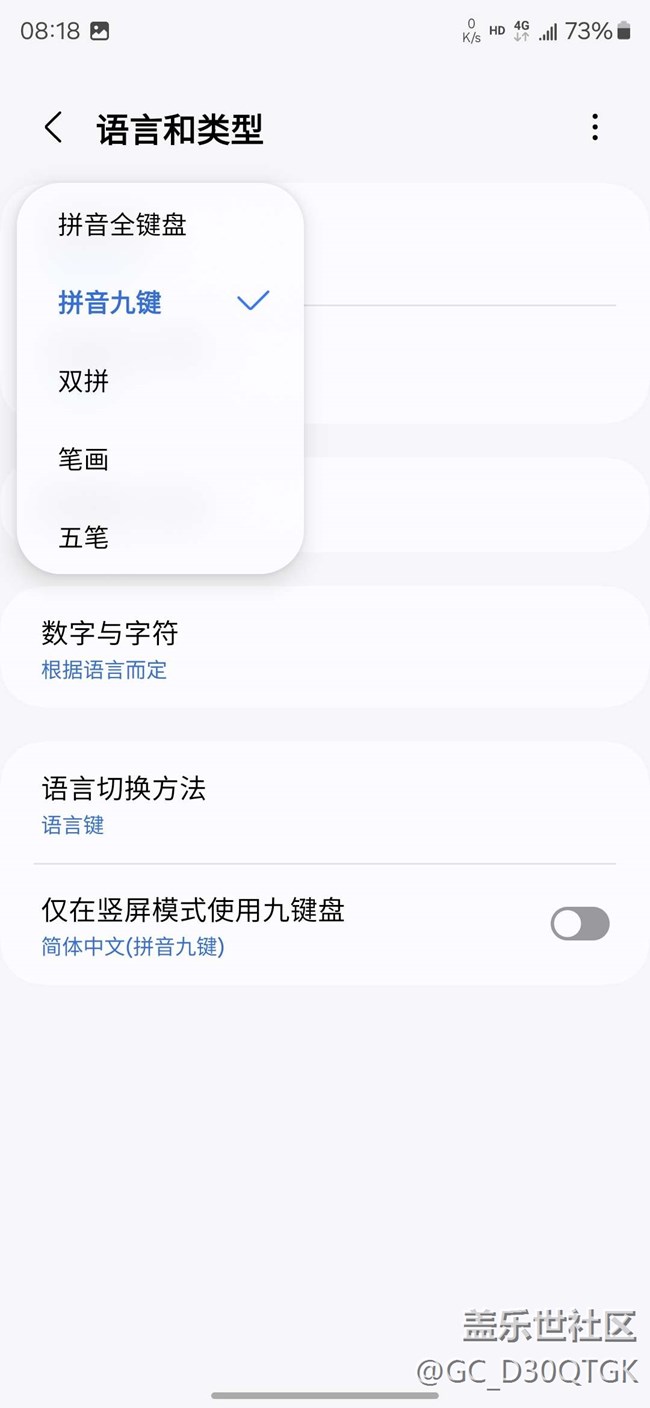This screenshot has width=650, height=1408.
Task: Choose 五笔 input type
Action: click(x=160, y=537)
